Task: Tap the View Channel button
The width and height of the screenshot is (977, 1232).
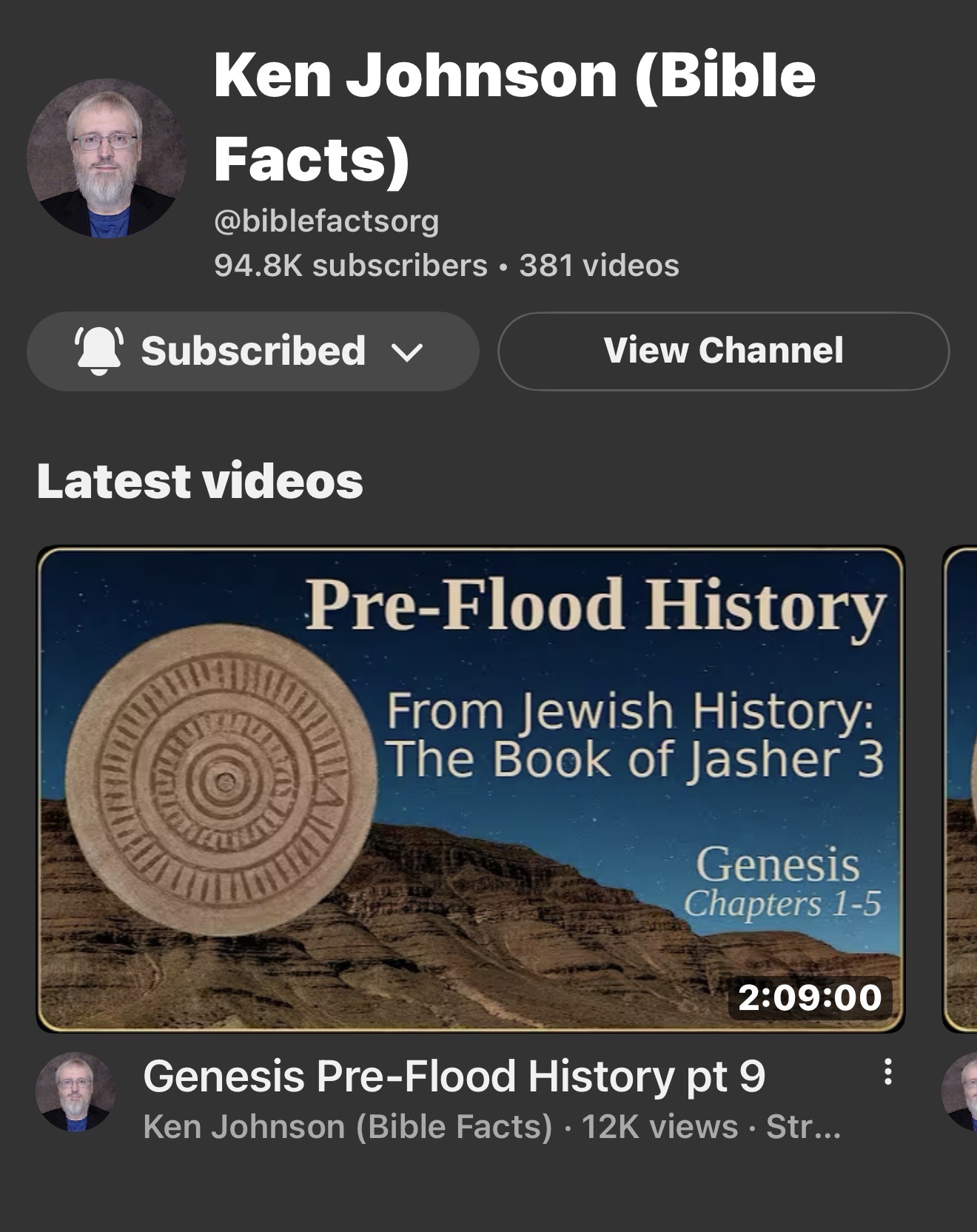Action: point(723,351)
